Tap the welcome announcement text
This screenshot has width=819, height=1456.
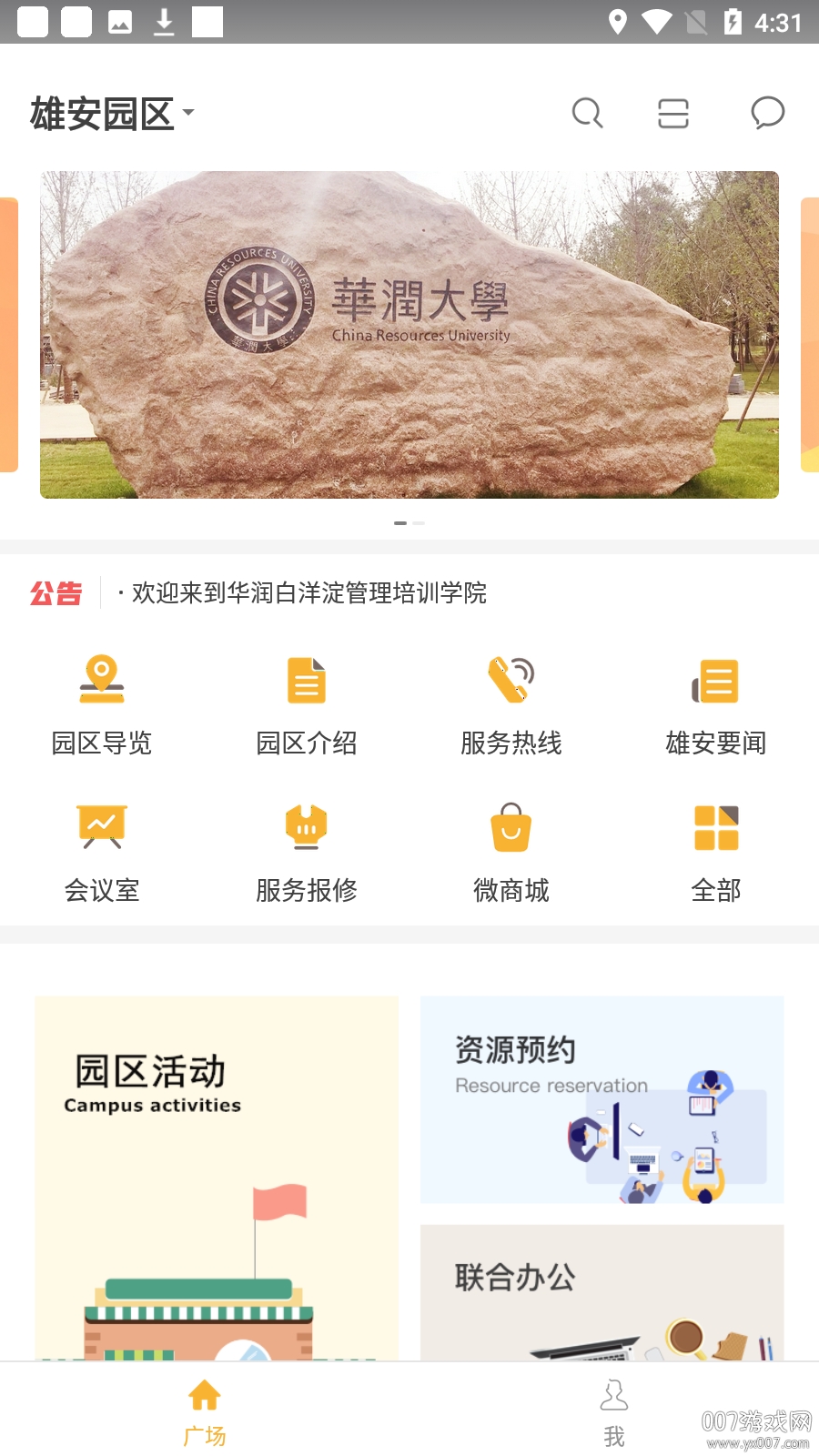[x=300, y=593]
